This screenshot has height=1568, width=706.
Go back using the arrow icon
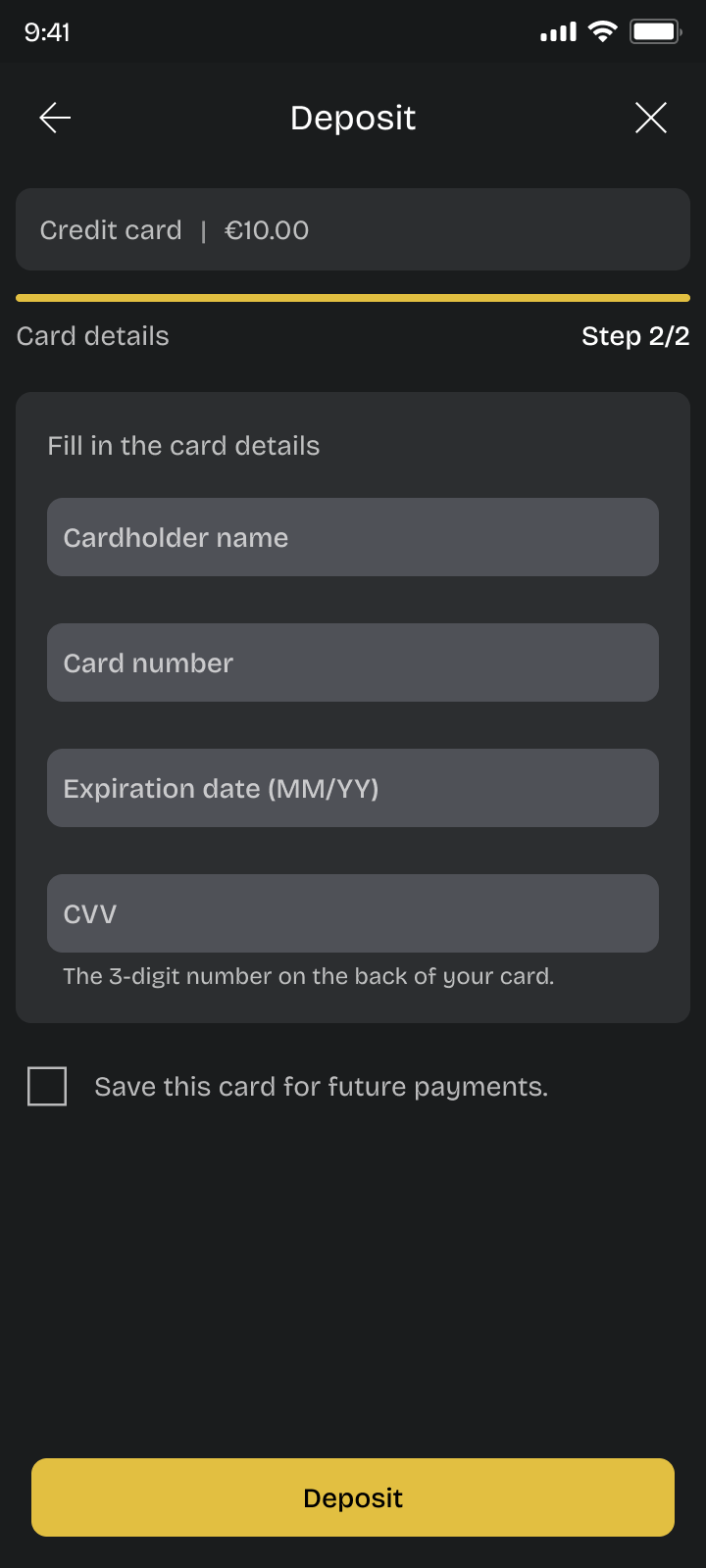click(55, 118)
